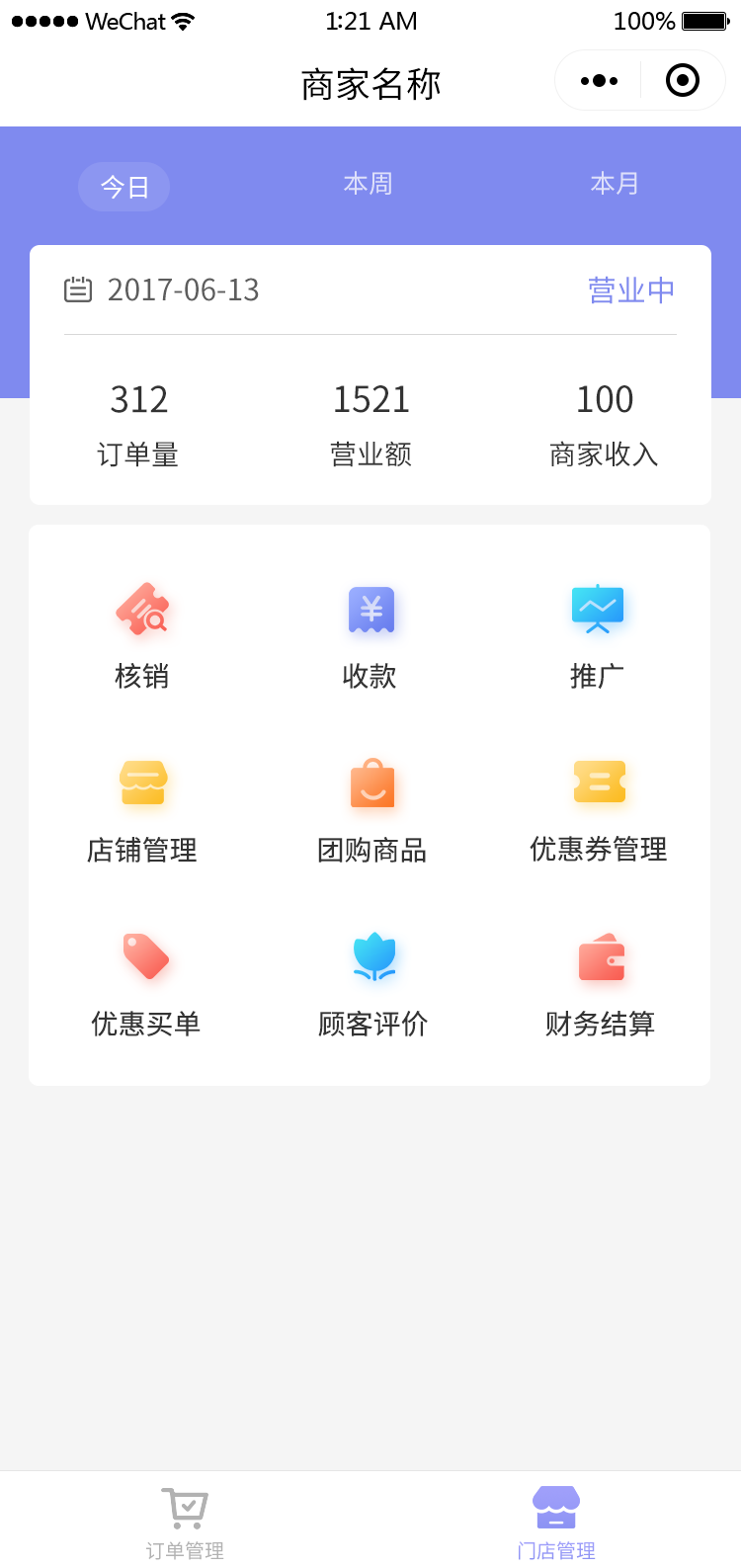
Task: Open 团购商品 group-buy products
Action: click(371, 808)
